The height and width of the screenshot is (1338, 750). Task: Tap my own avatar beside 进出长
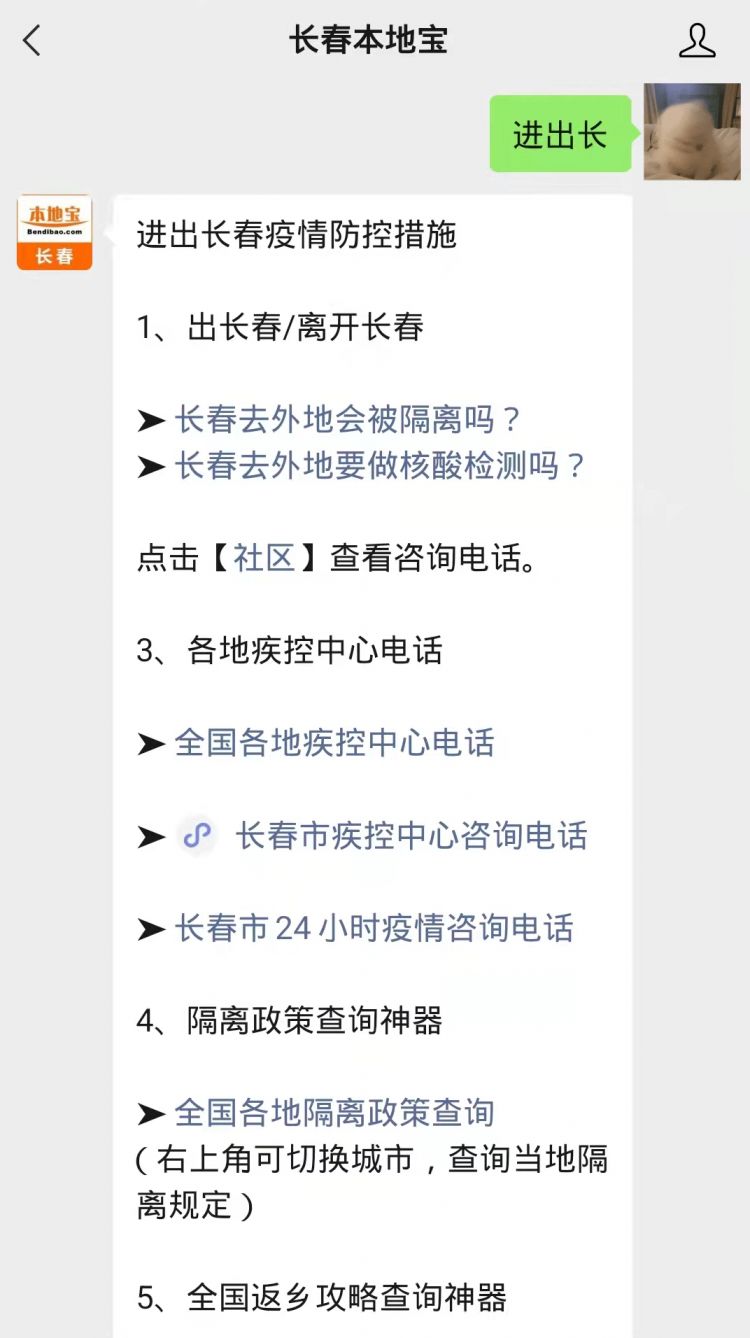pyautogui.click(x=691, y=132)
